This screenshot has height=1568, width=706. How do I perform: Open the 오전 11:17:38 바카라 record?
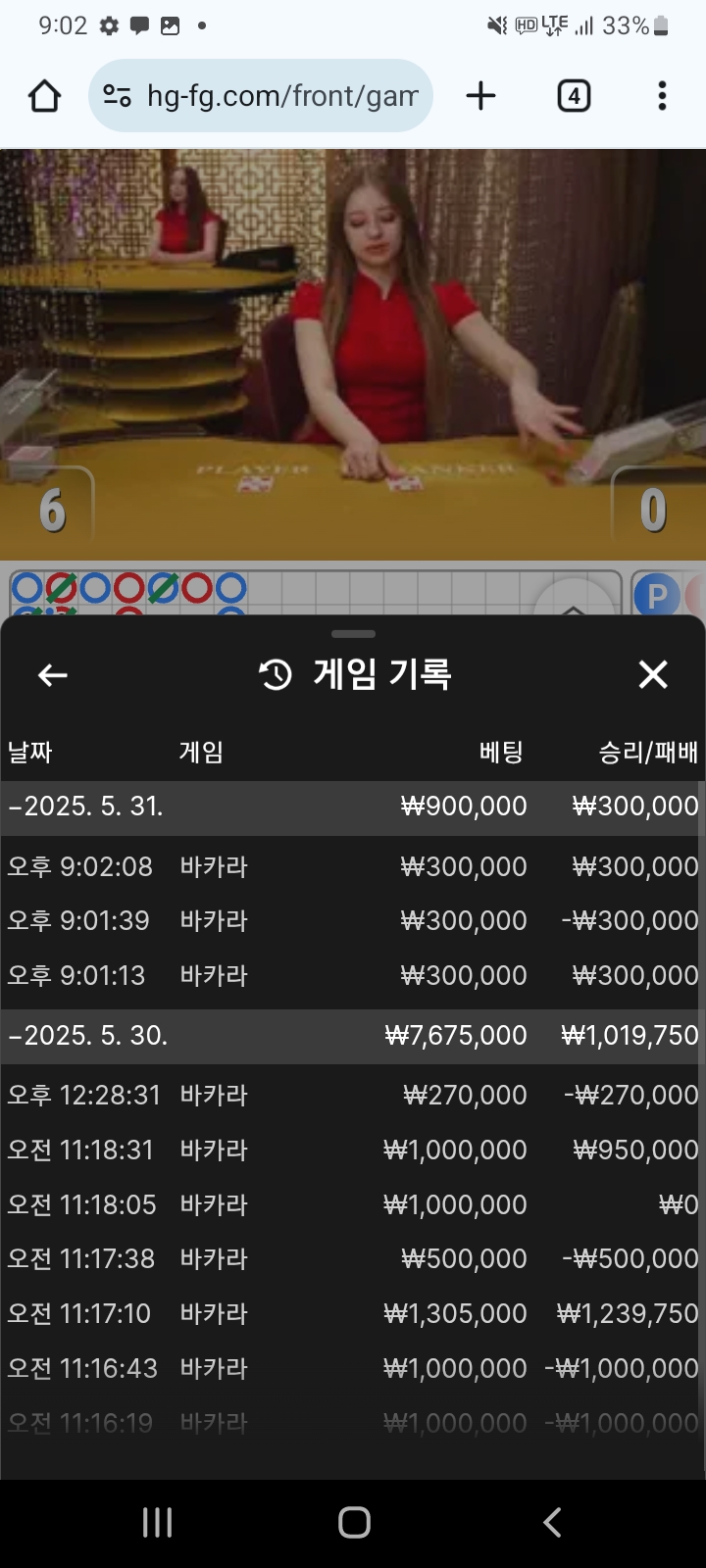click(353, 1259)
